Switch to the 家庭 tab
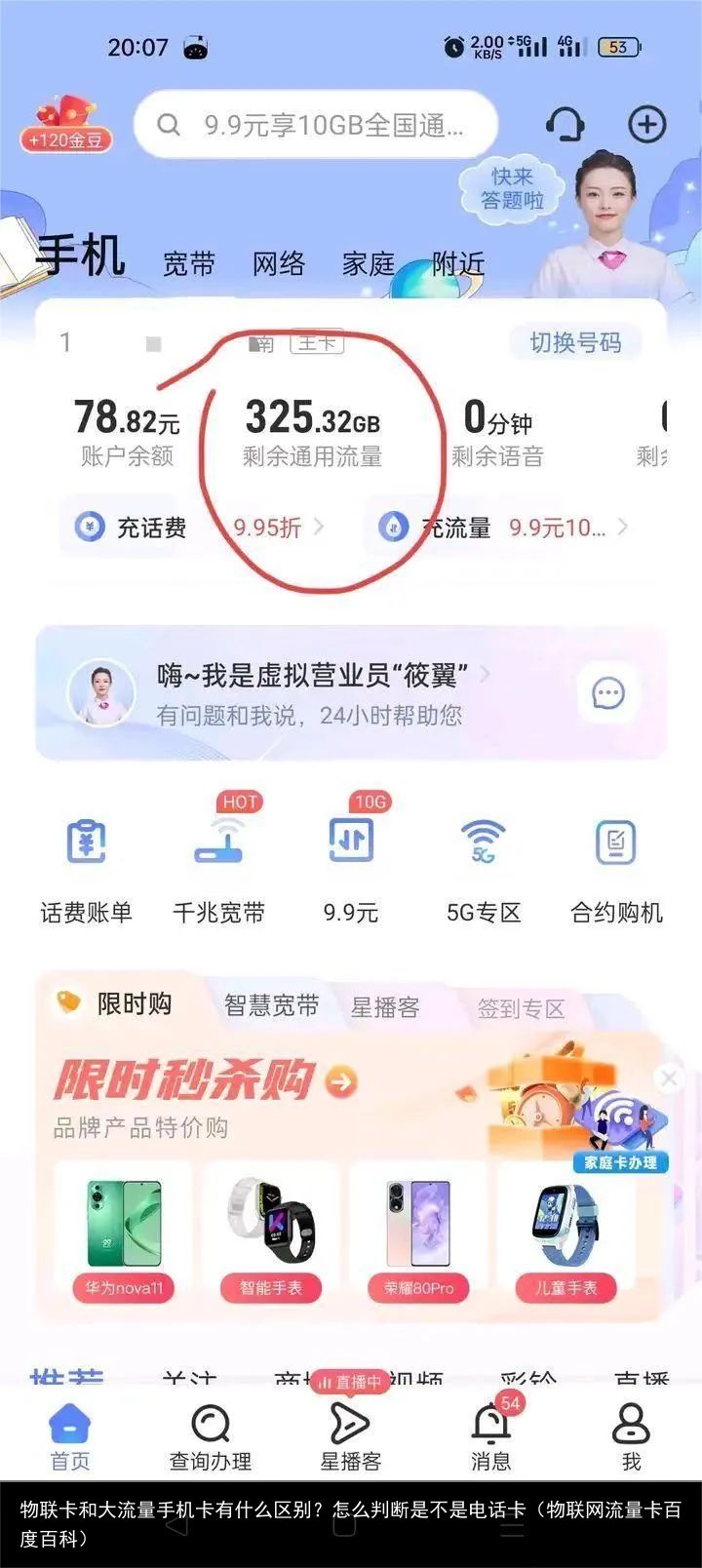Image resolution: width=702 pixels, height=1568 pixels. [x=368, y=263]
